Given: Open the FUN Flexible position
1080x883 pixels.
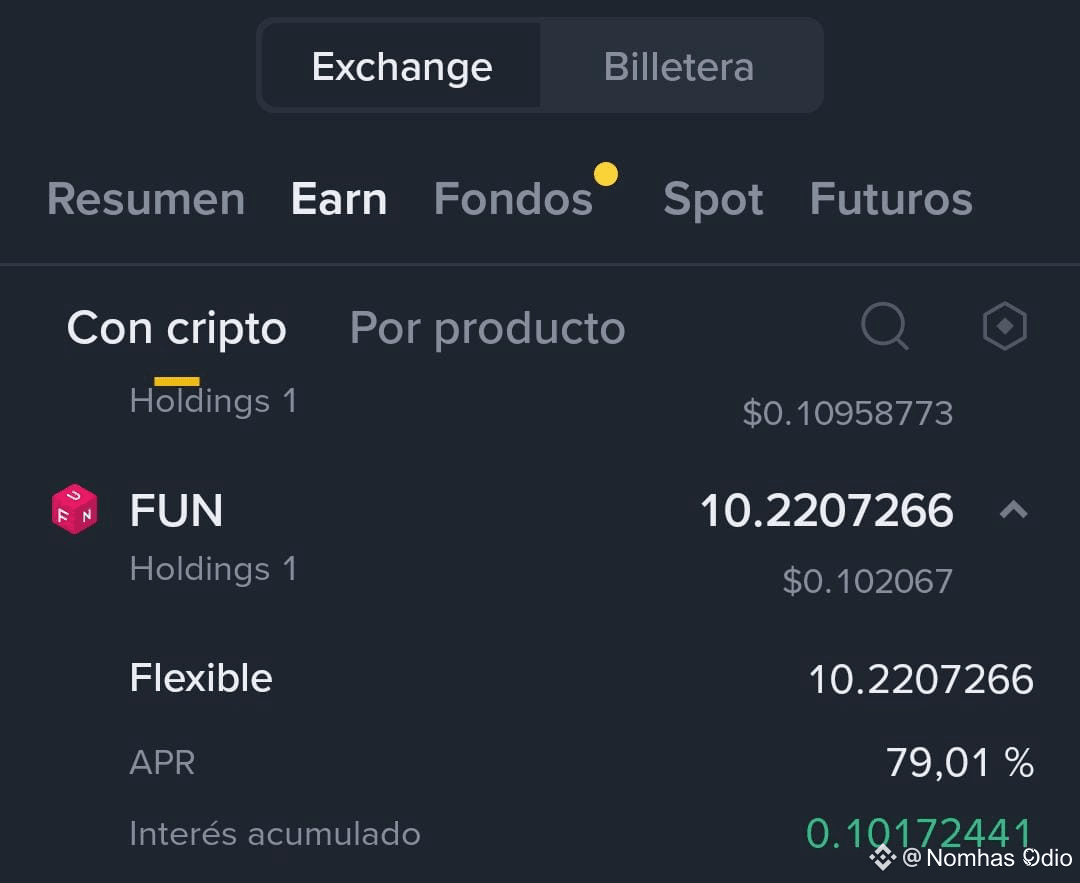Looking at the screenshot, I should coord(581,678).
